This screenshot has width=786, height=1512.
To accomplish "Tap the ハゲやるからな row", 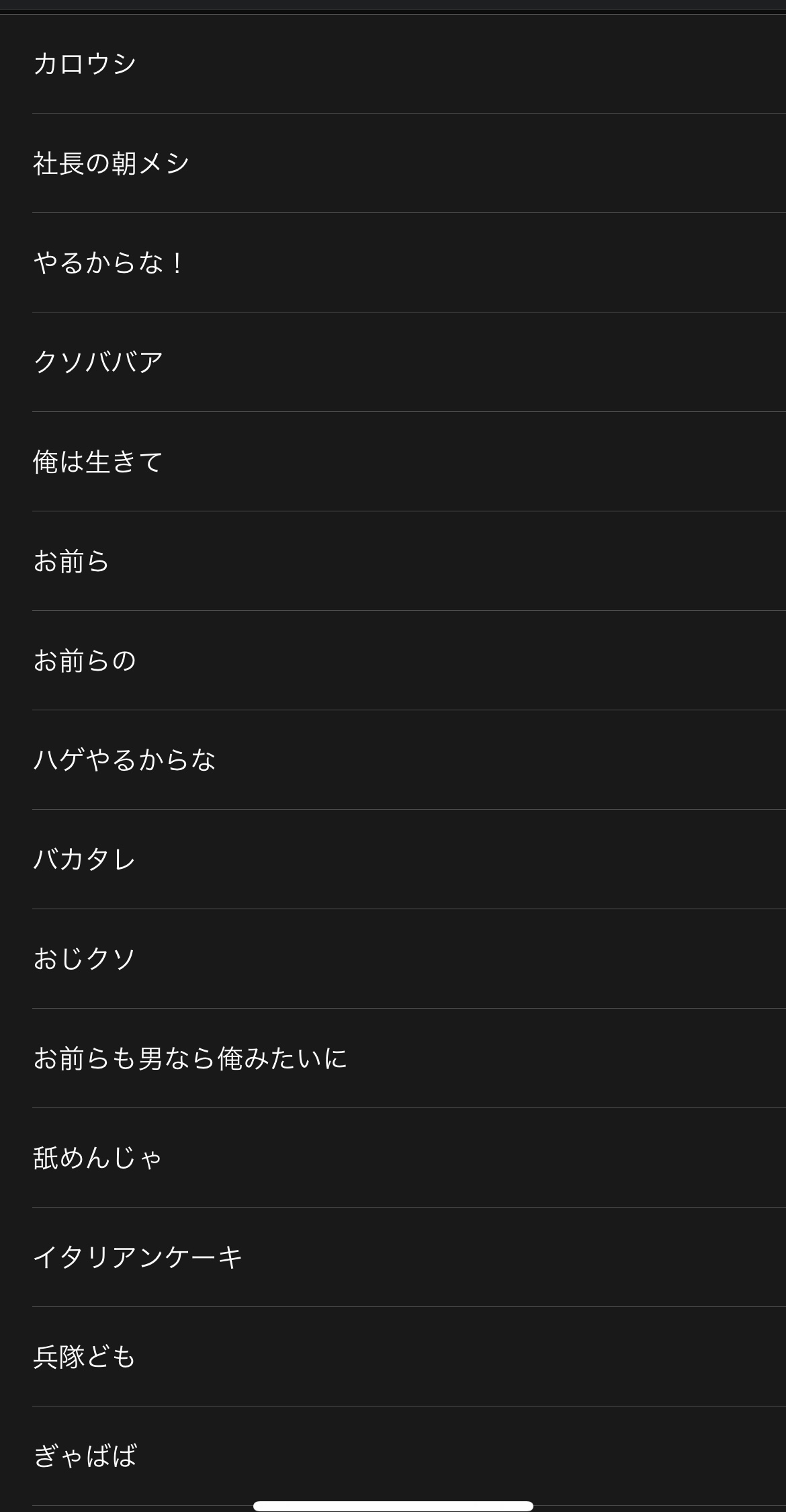I will [x=125, y=760].
